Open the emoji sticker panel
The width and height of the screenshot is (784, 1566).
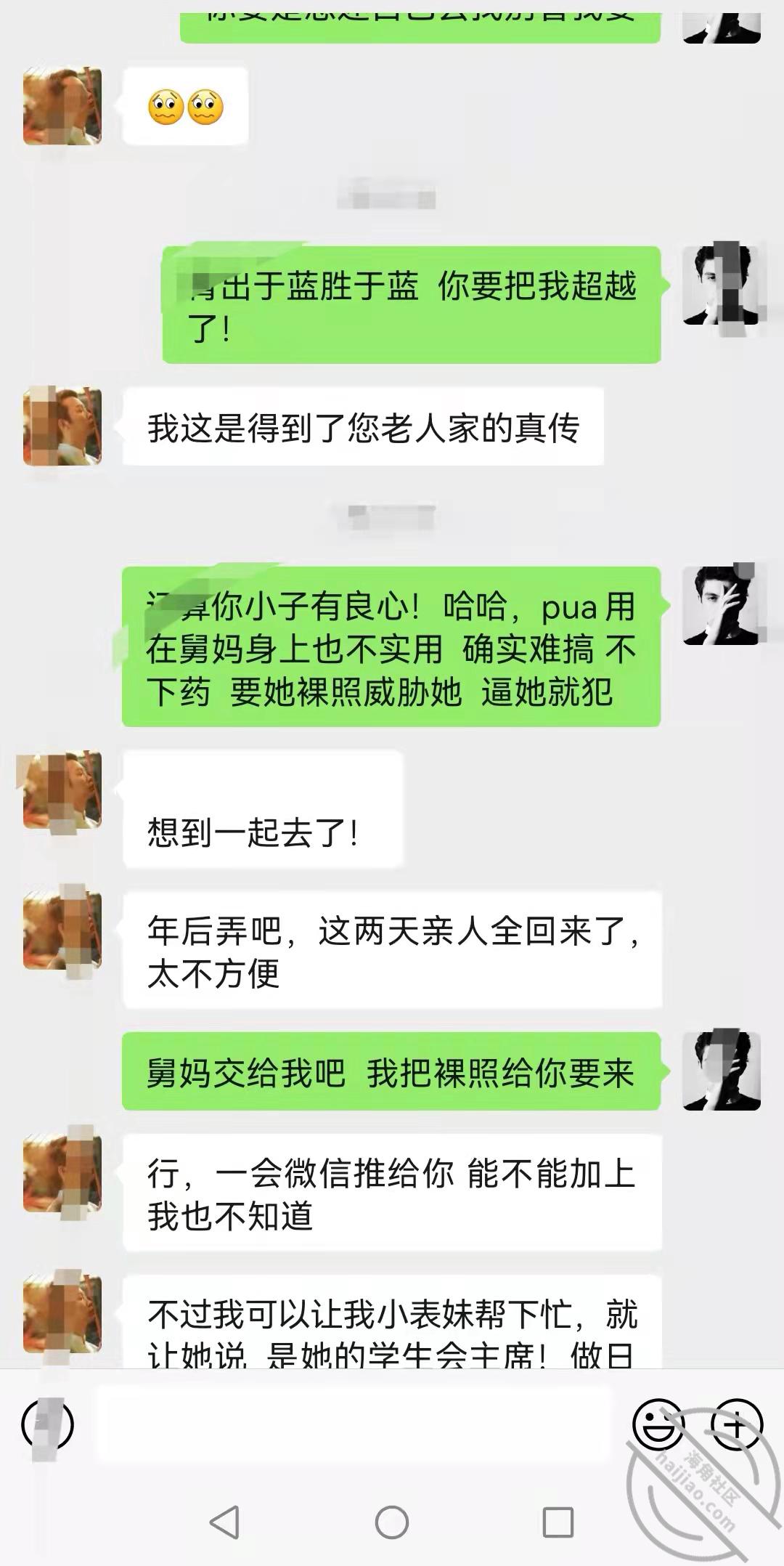tap(658, 1424)
